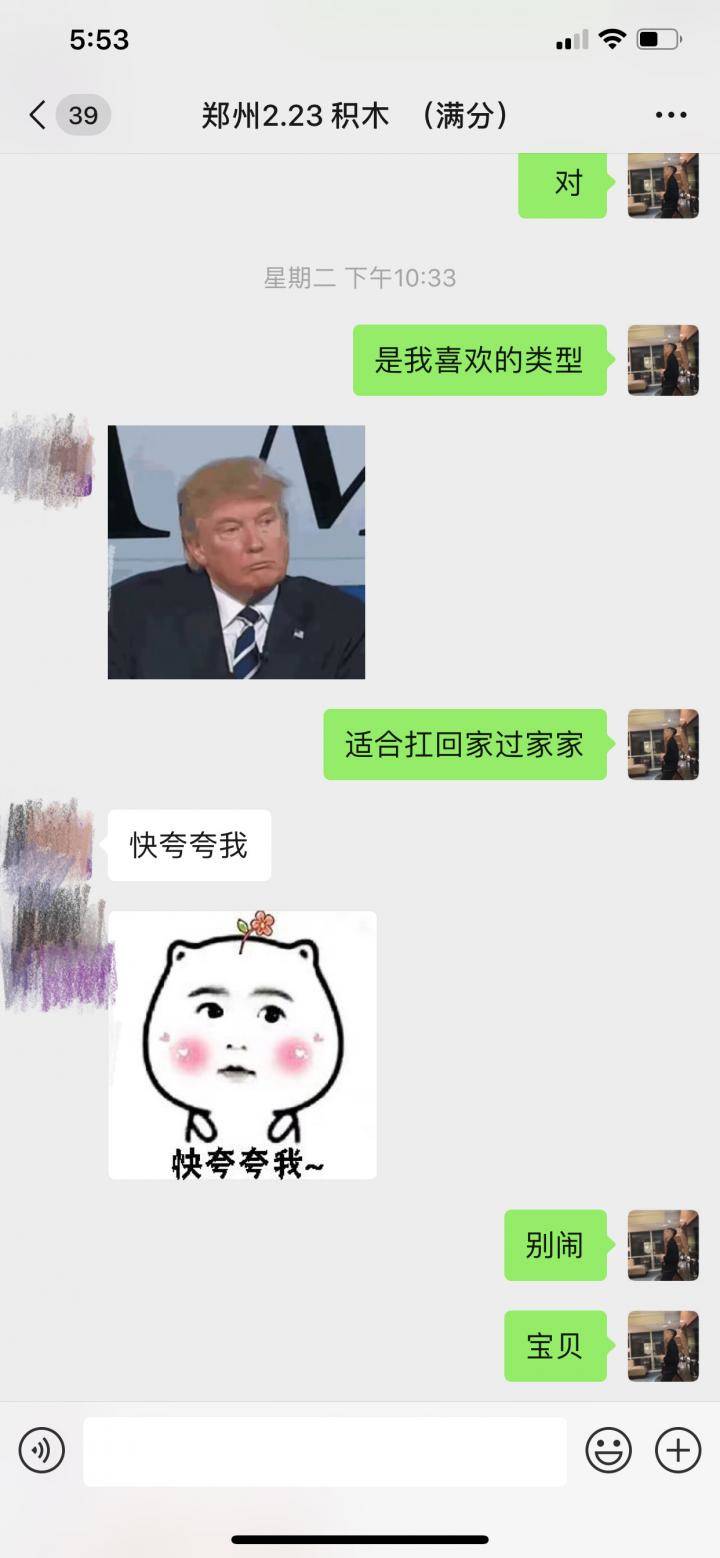720x1558 pixels.
Task: Open the attachment plus menu
Action: point(678,1450)
